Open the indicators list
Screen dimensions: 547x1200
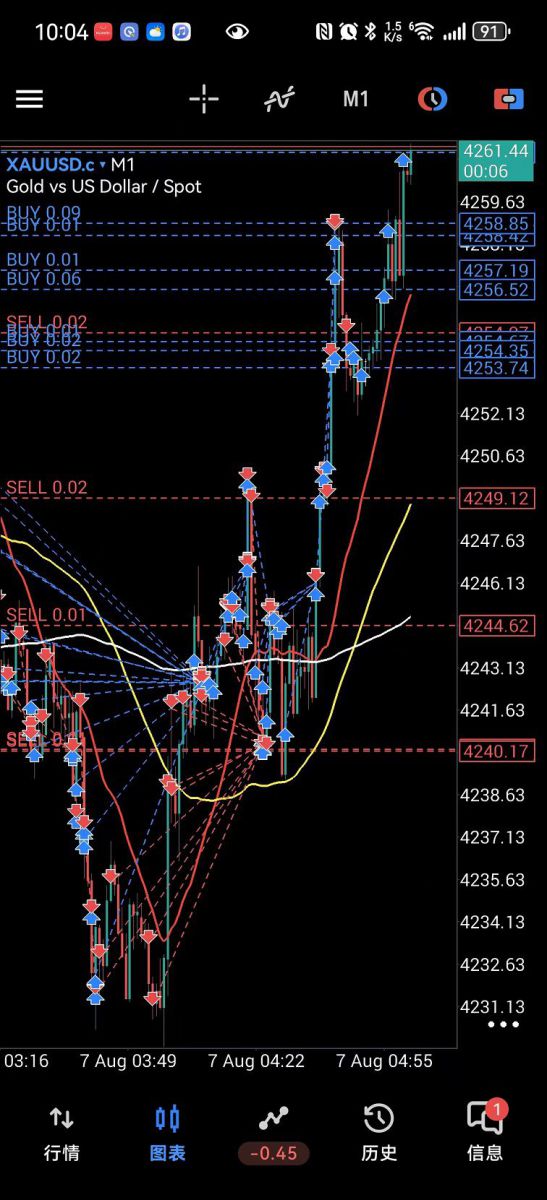(279, 99)
